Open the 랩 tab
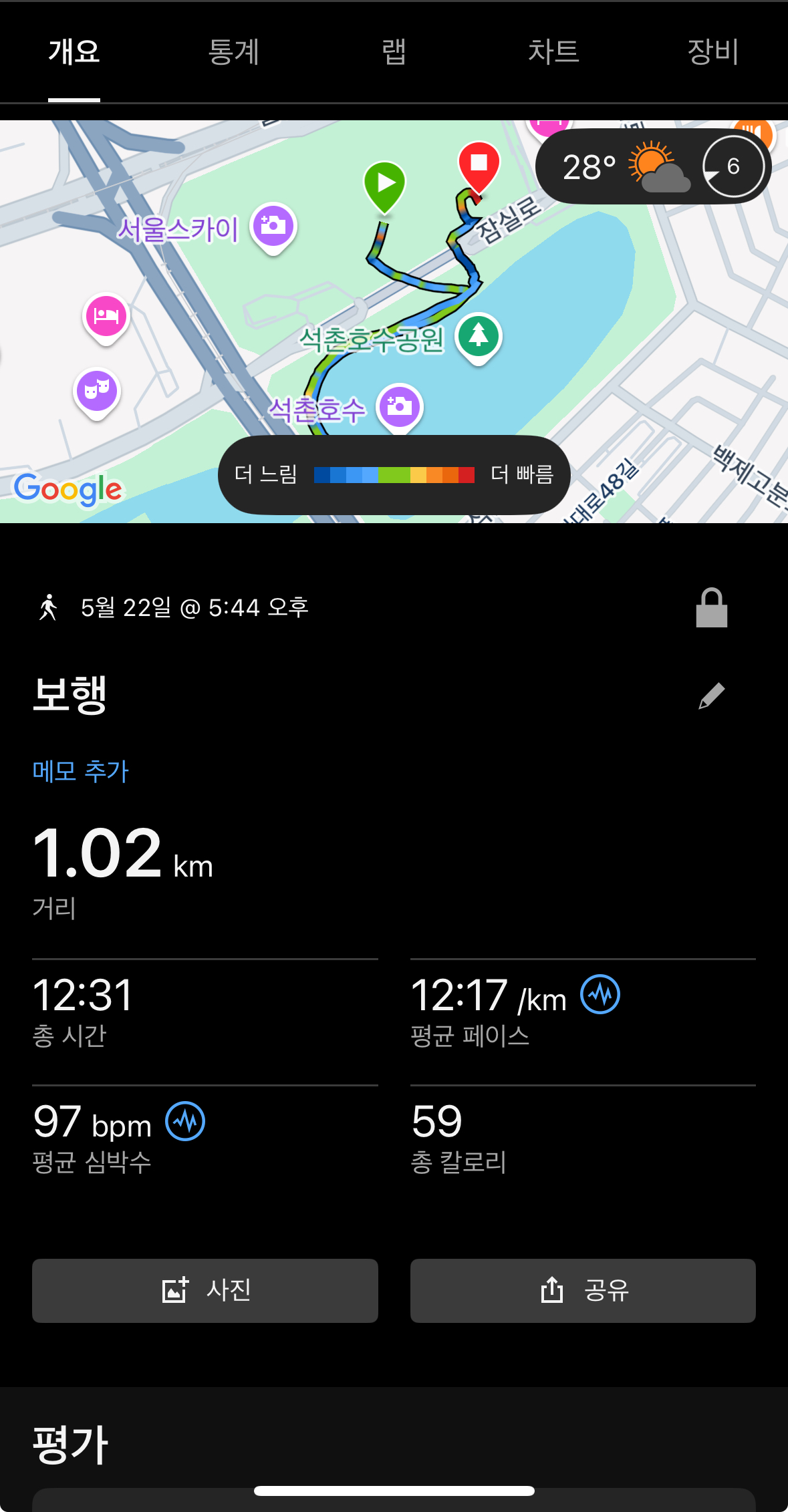The width and height of the screenshot is (788, 1512). coord(394,52)
